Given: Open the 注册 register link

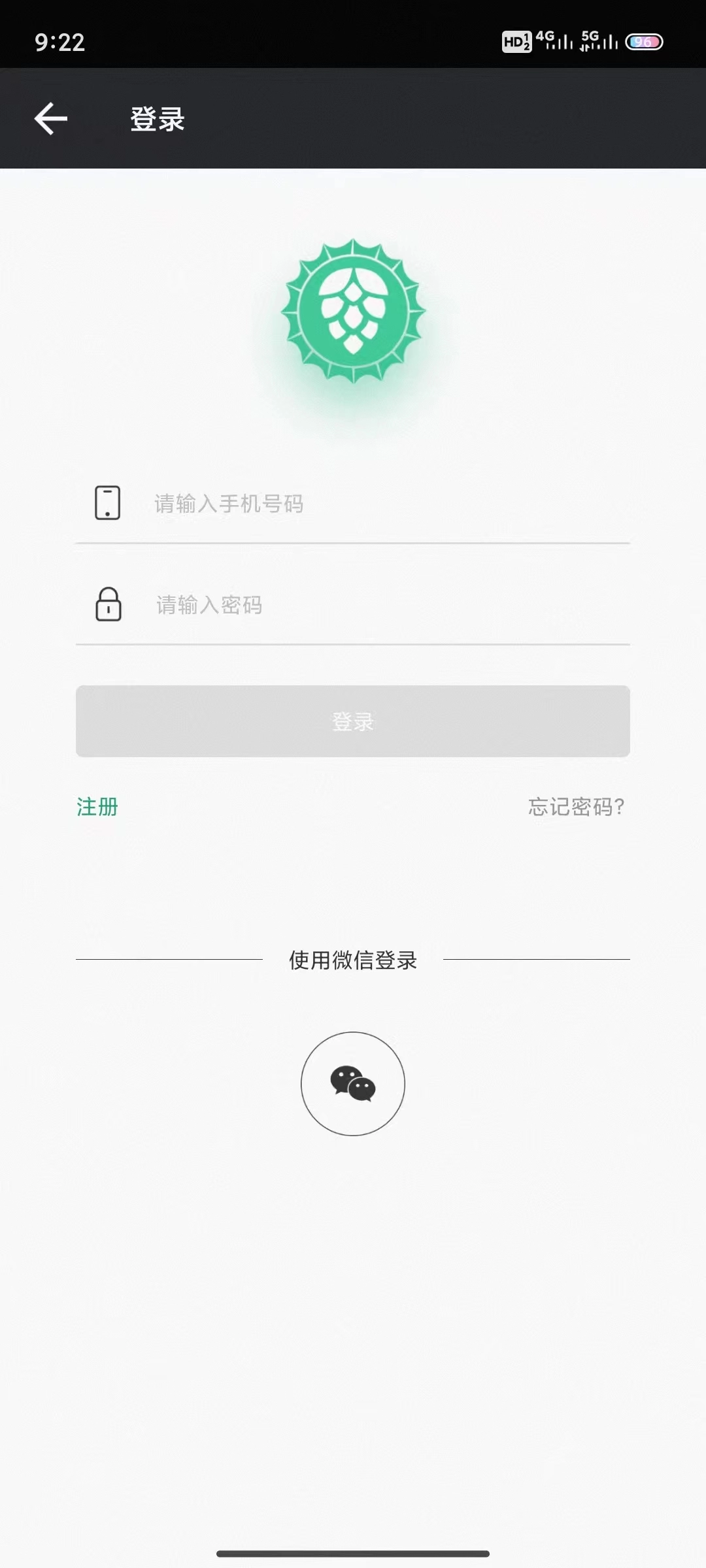Looking at the screenshot, I should pyautogui.click(x=97, y=807).
